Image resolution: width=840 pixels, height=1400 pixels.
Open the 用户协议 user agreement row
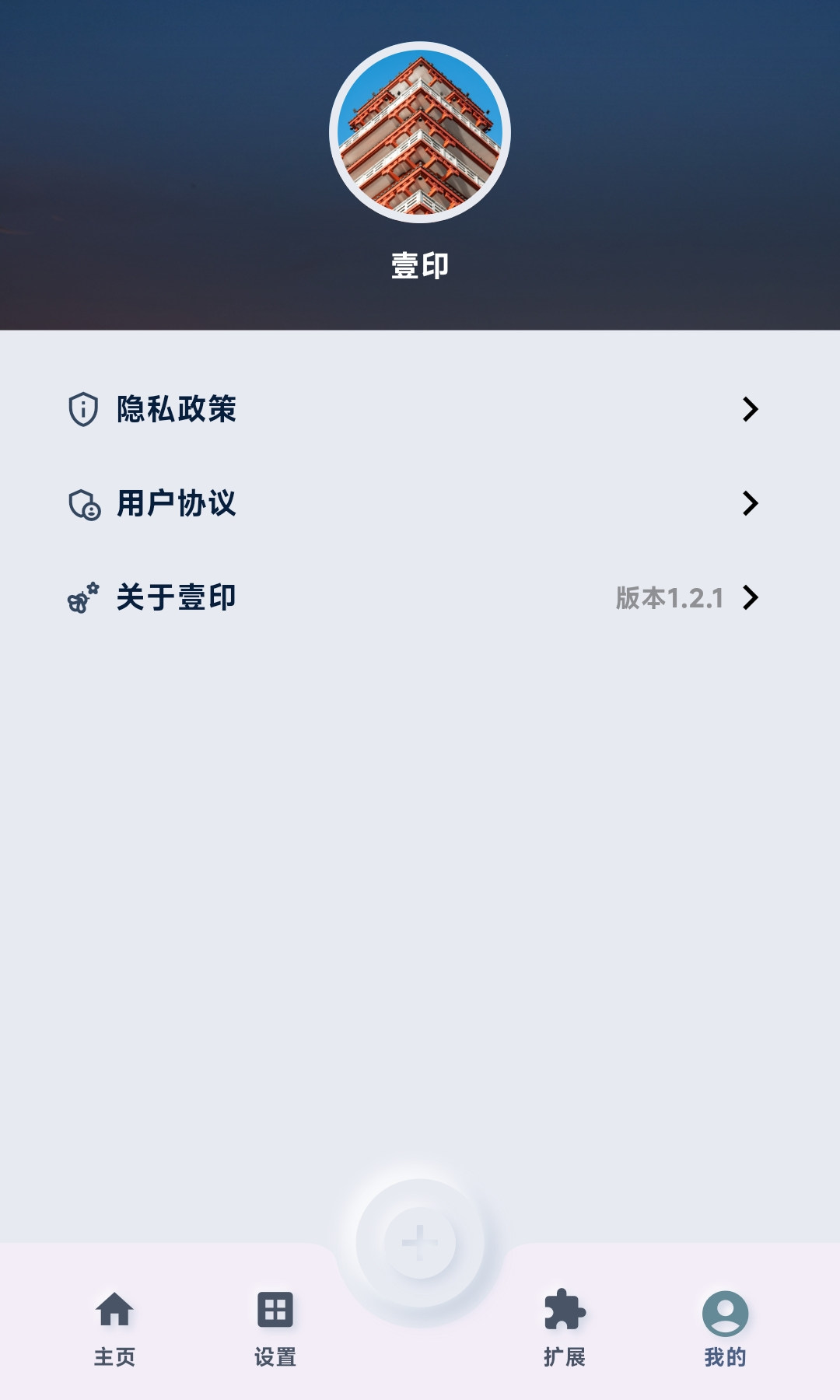[412, 503]
